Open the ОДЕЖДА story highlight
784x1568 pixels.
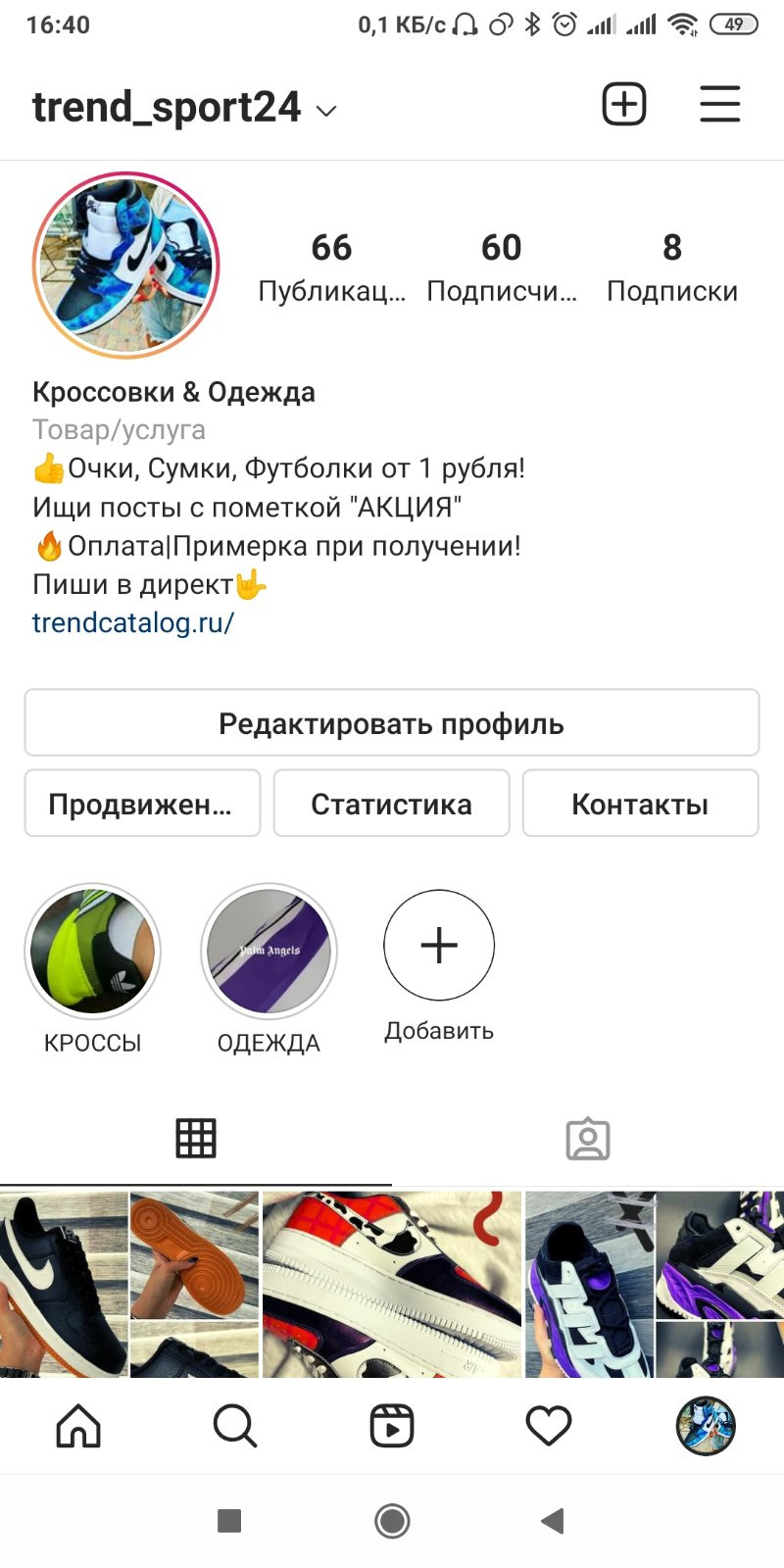[269, 952]
